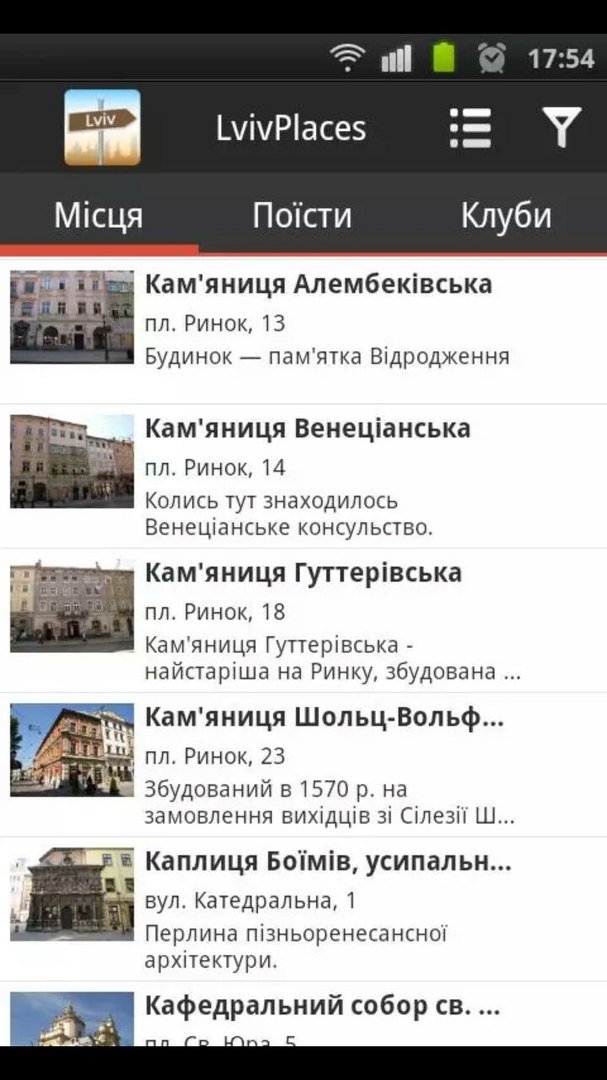
Task: View Каплиця Боїмів details
Action: pyautogui.click(x=303, y=910)
